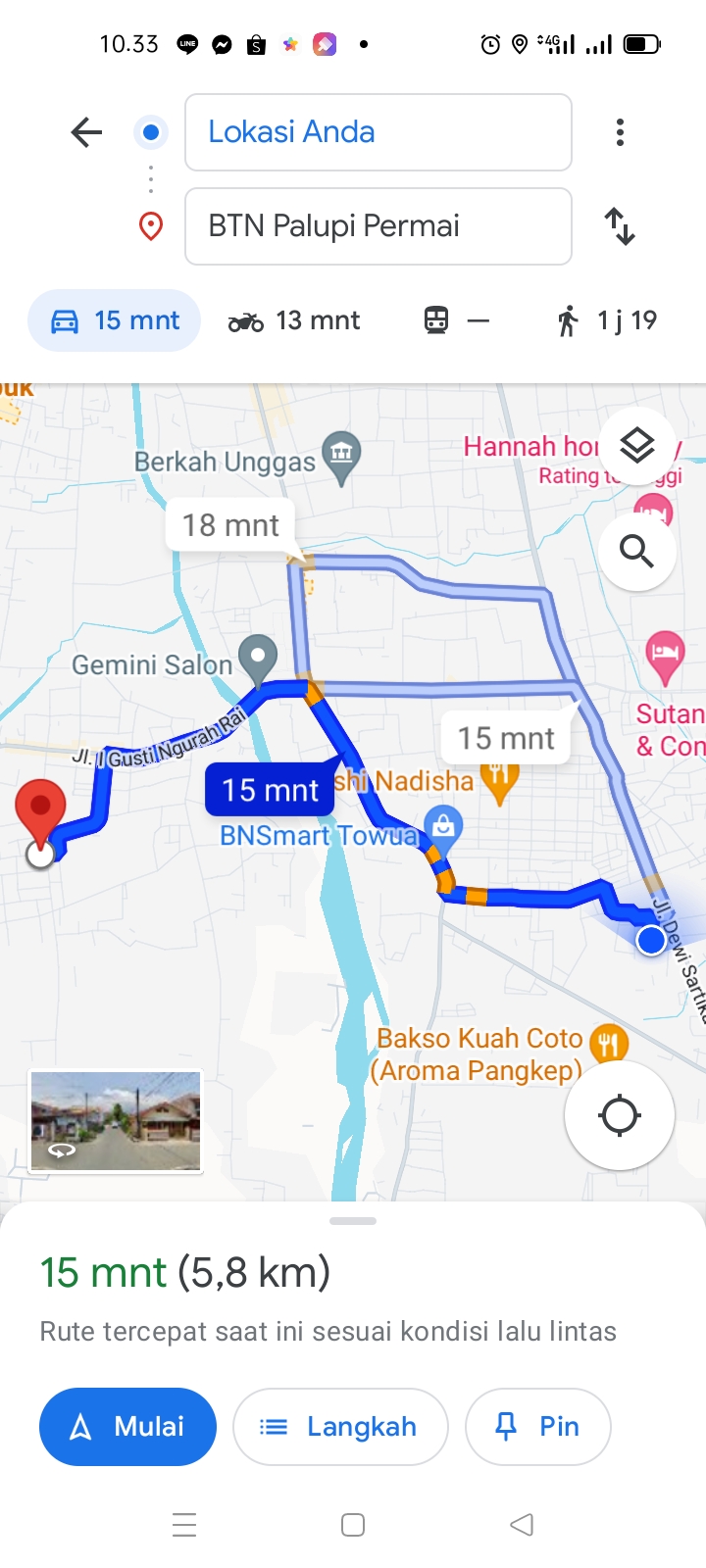Open the map layers button

(637, 446)
